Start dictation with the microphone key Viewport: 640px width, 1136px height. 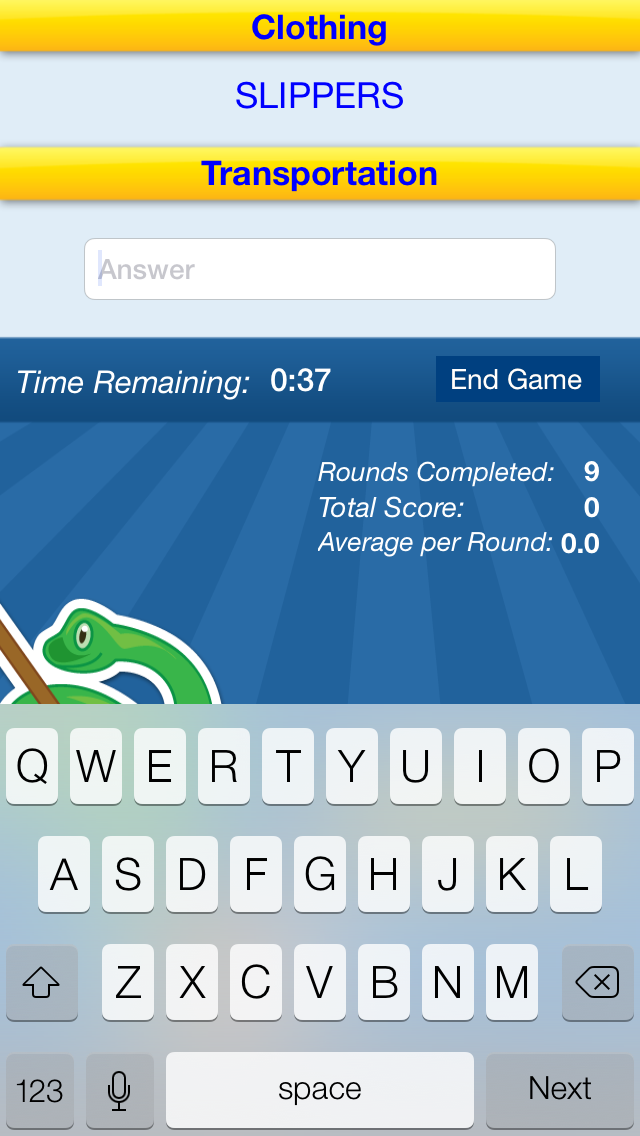point(120,1089)
